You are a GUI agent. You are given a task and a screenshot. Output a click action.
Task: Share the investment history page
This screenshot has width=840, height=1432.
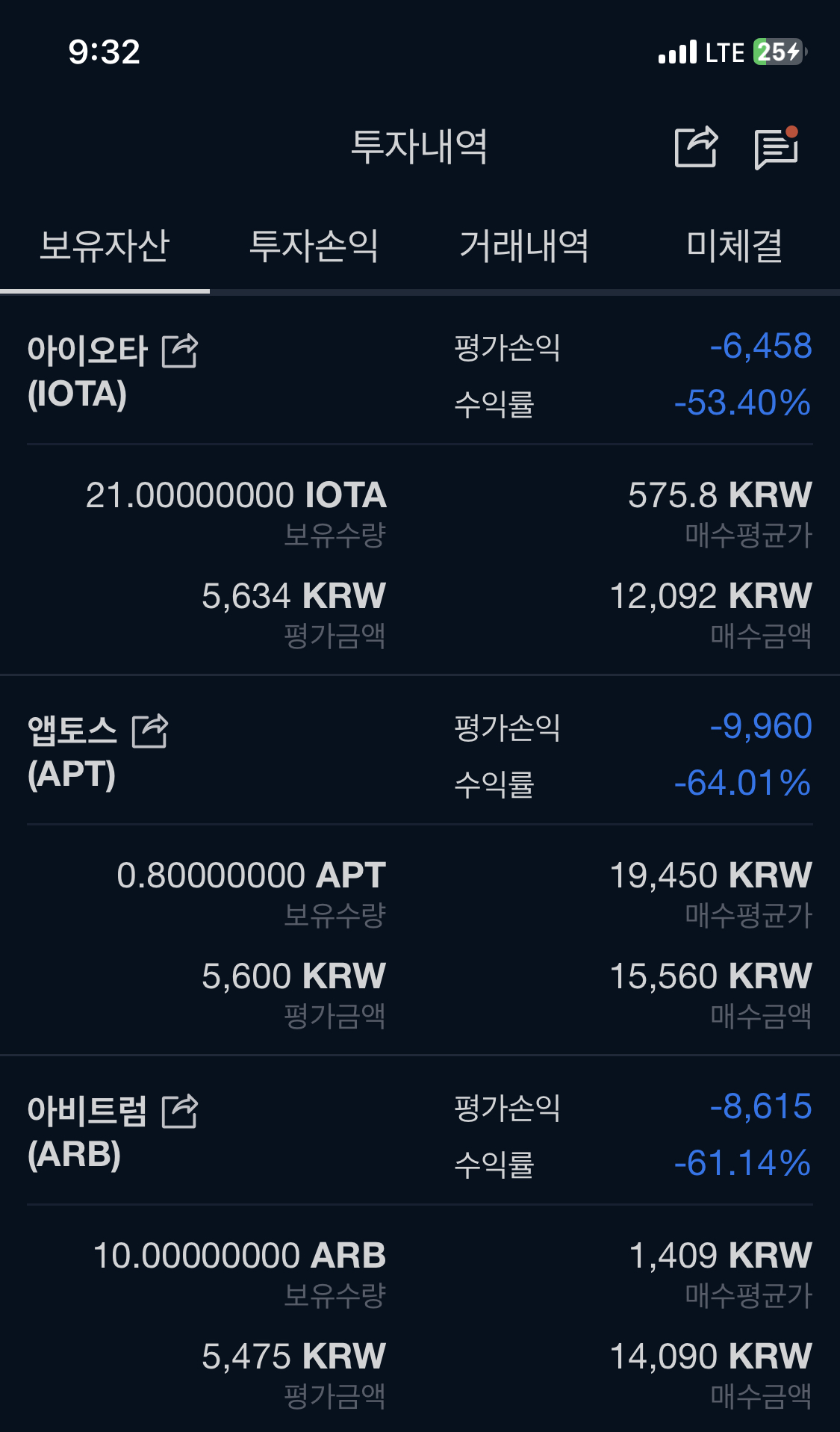pyautogui.click(x=696, y=147)
